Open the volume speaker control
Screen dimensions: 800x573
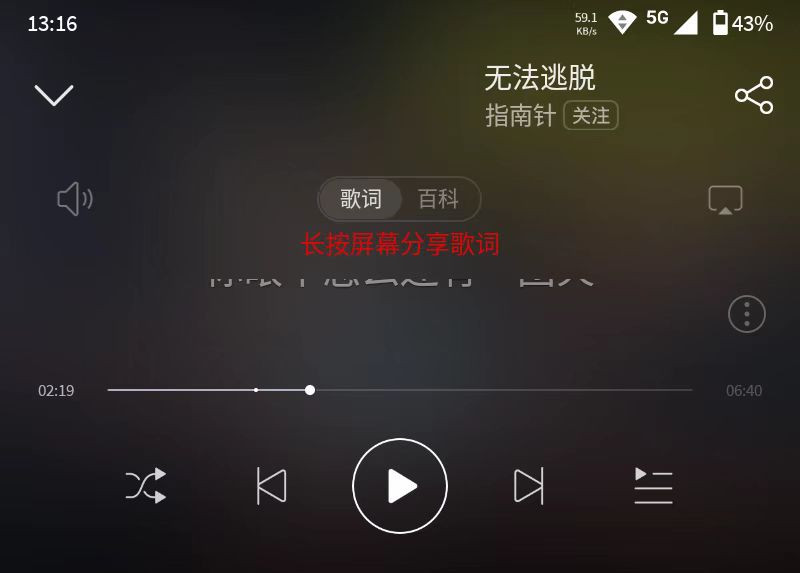tap(75, 199)
